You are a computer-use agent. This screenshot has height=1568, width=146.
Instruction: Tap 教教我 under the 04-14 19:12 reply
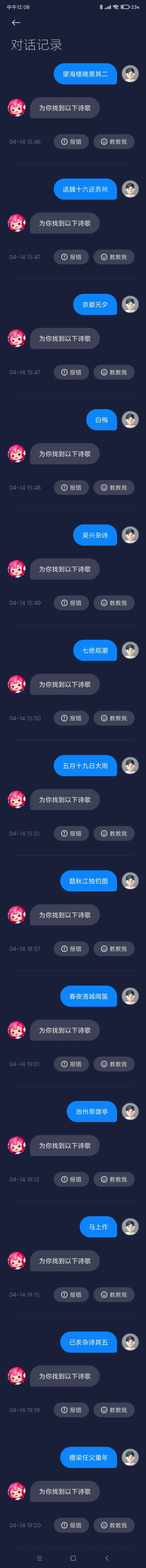(x=114, y=1179)
